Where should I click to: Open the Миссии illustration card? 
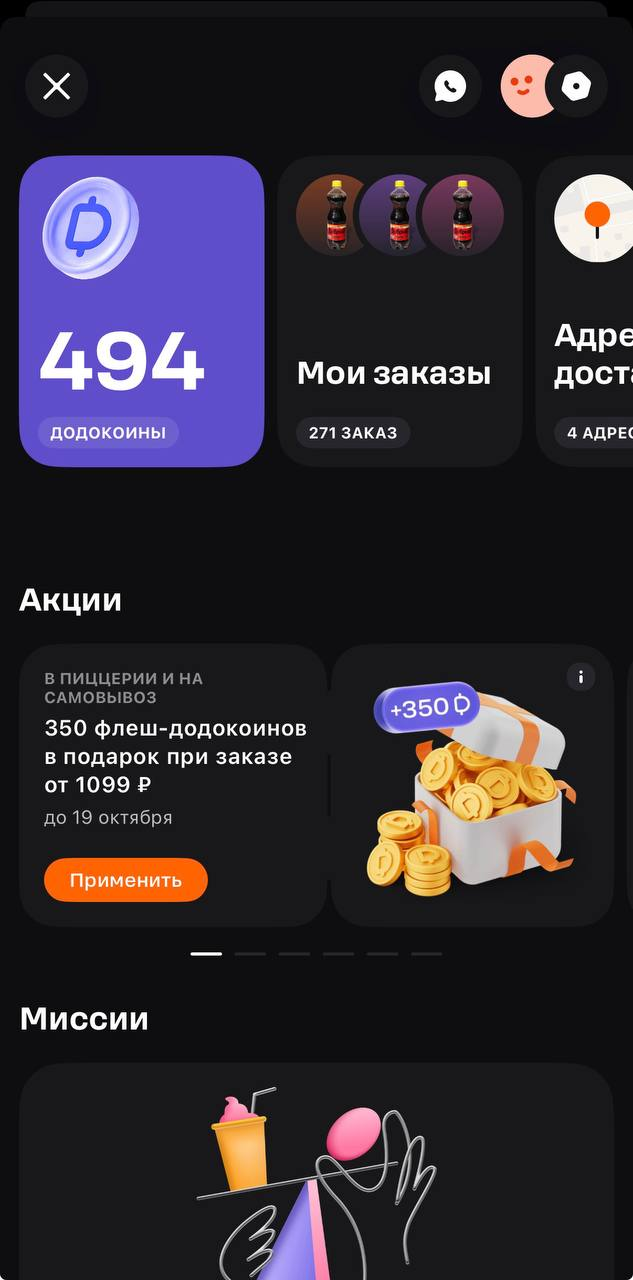tap(316, 1170)
